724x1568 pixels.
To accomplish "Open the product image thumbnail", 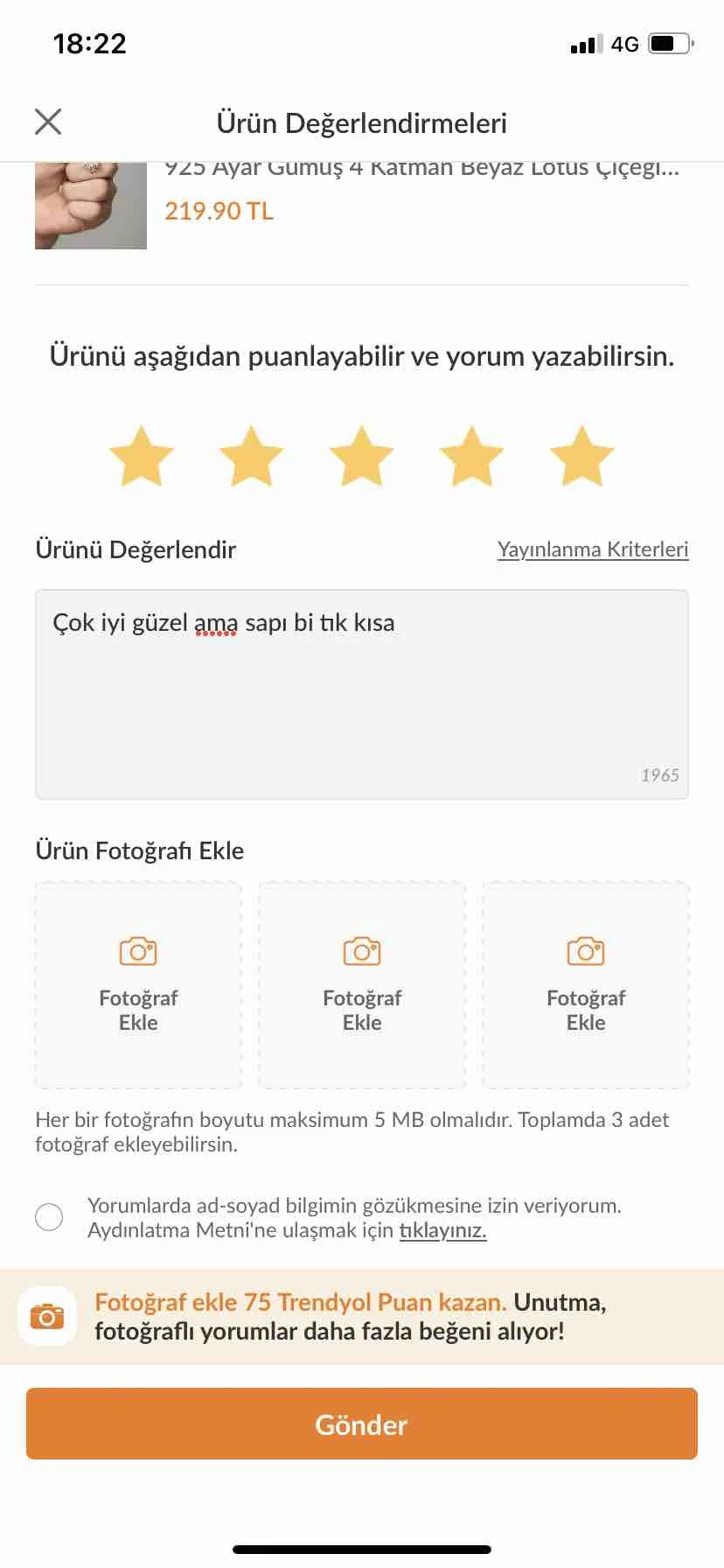I will [91, 206].
